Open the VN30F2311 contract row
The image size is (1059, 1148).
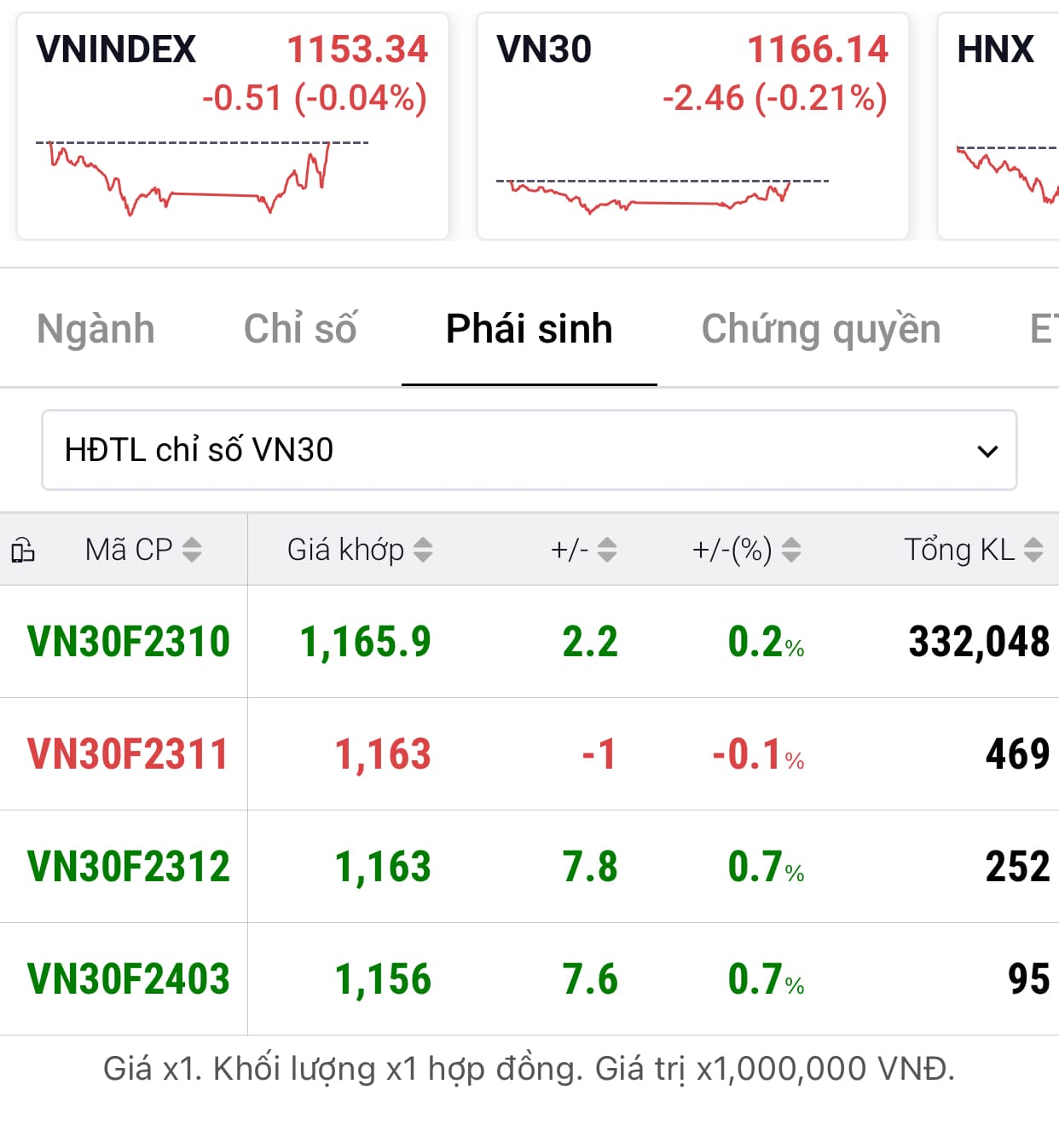click(129, 754)
